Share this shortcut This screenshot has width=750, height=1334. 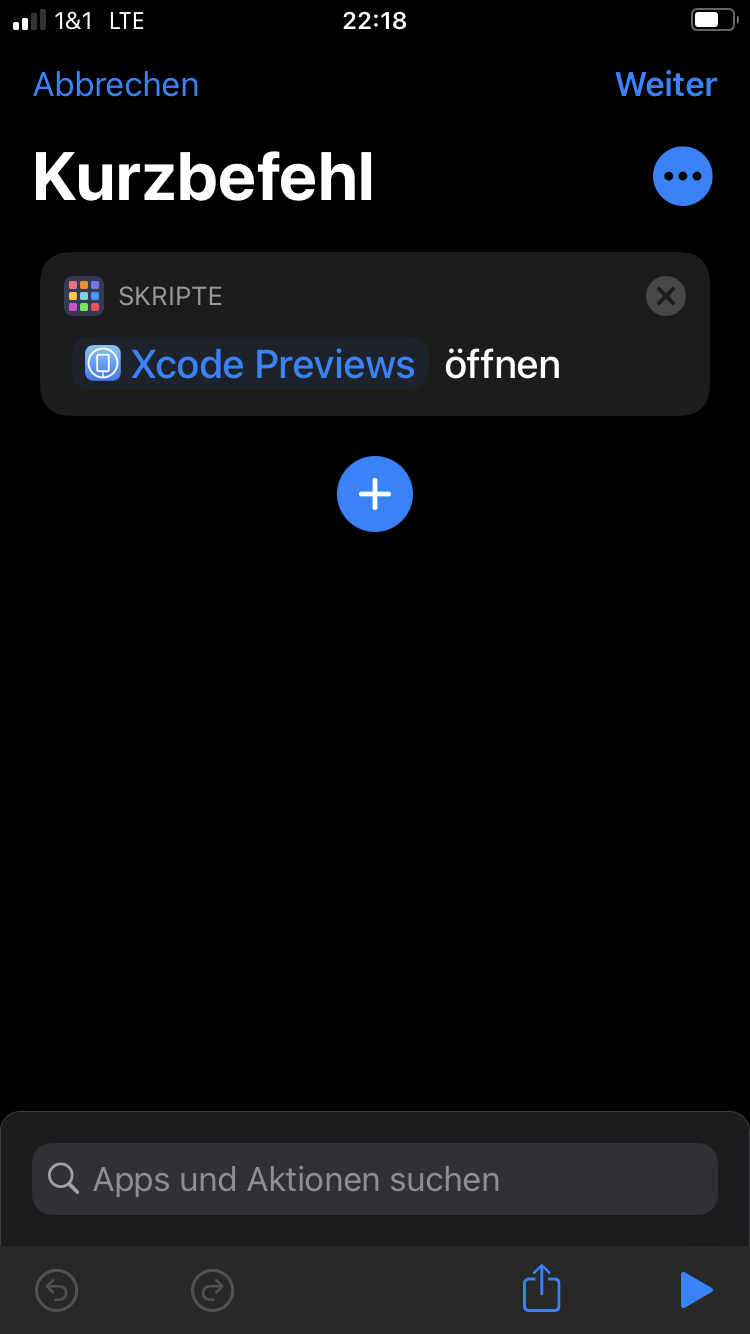pyautogui.click(x=542, y=1288)
